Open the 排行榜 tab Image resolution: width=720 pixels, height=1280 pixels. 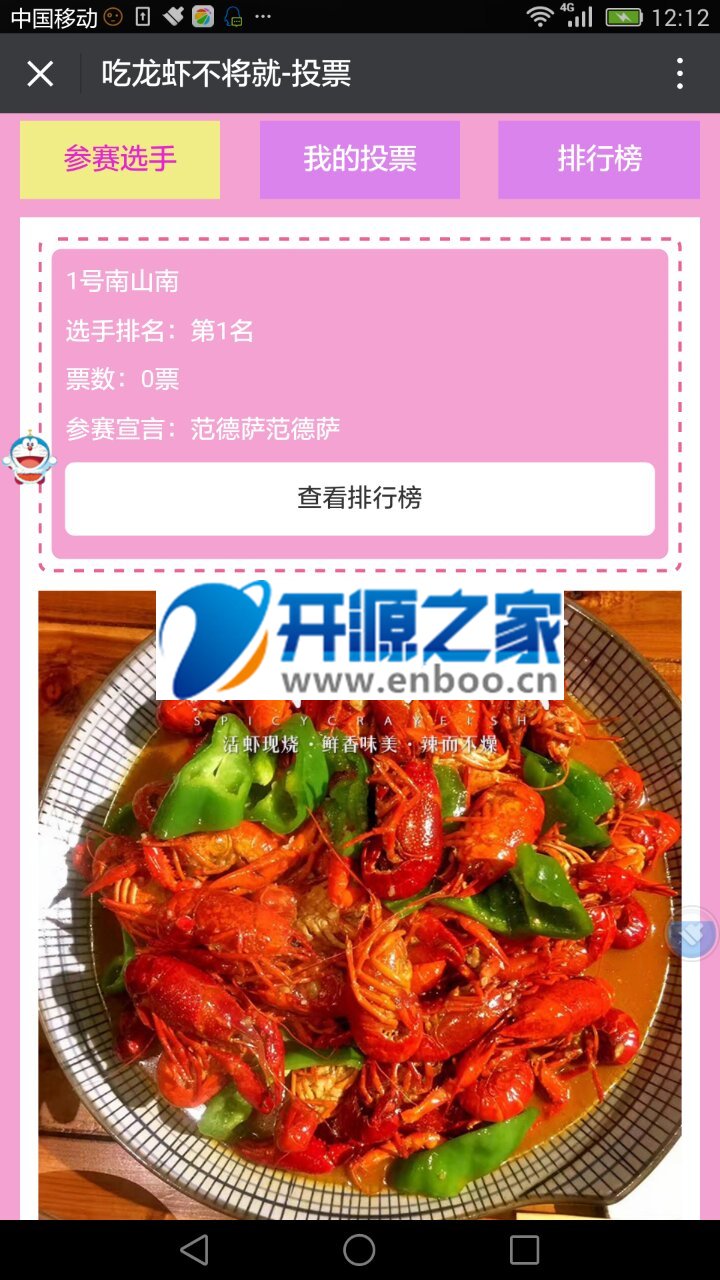pyautogui.click(x=599, y=159)
